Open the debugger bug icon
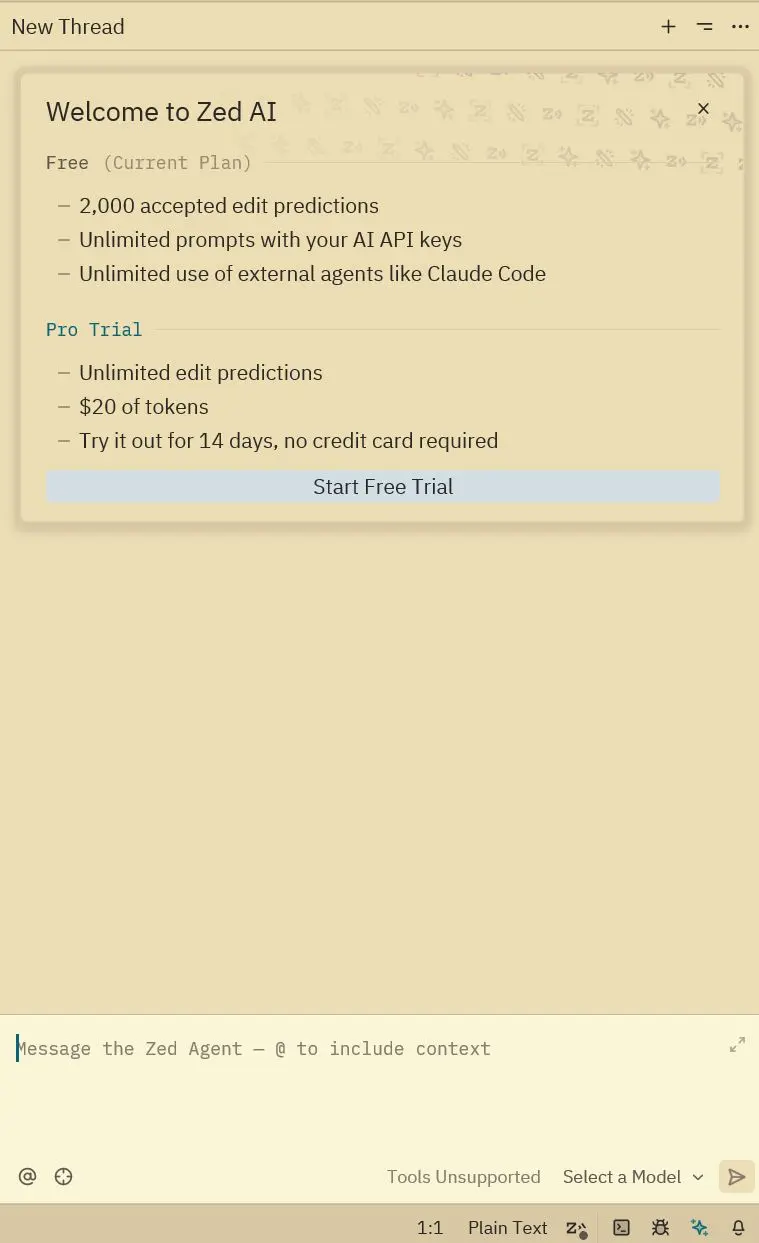The height and width of the screenshot is (1243, 759). (x=660, y=1228)
